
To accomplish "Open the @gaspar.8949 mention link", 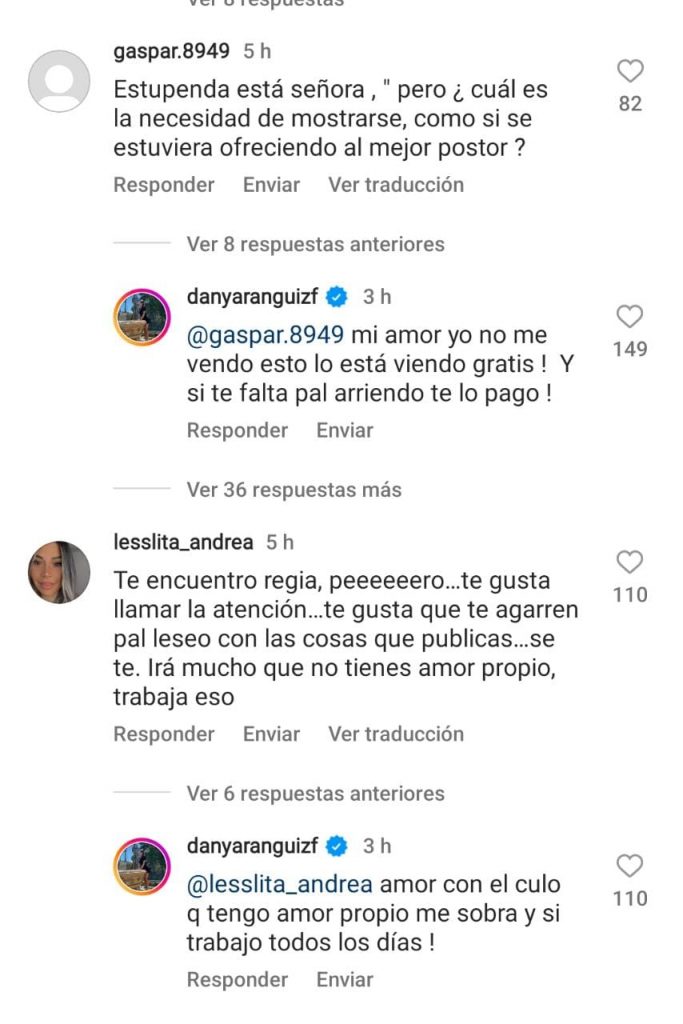I will tap(265, 335).
